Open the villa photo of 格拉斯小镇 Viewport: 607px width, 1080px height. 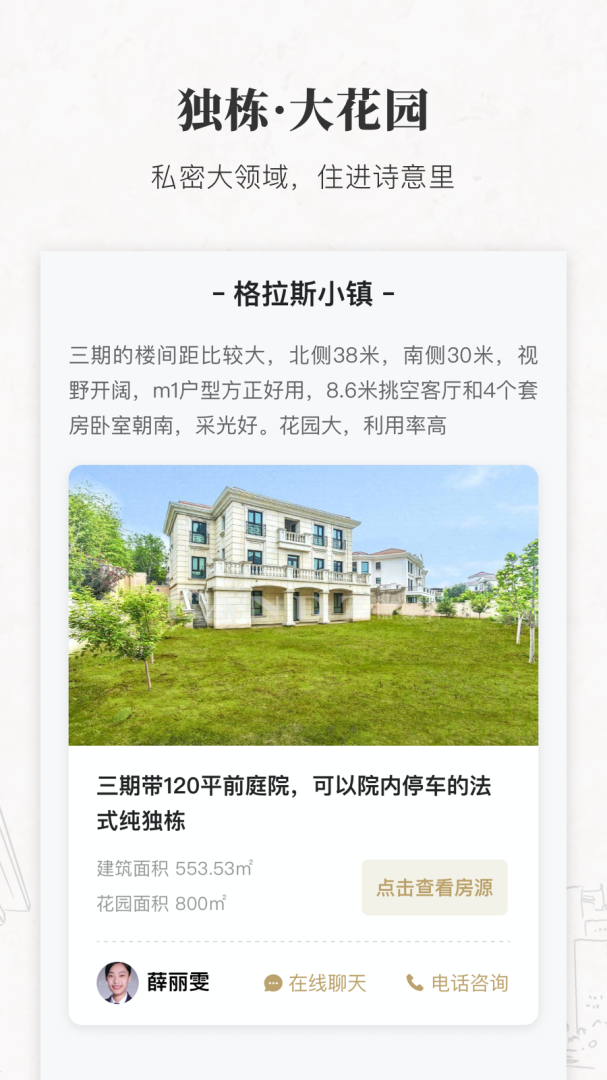(x=303, y=605)
